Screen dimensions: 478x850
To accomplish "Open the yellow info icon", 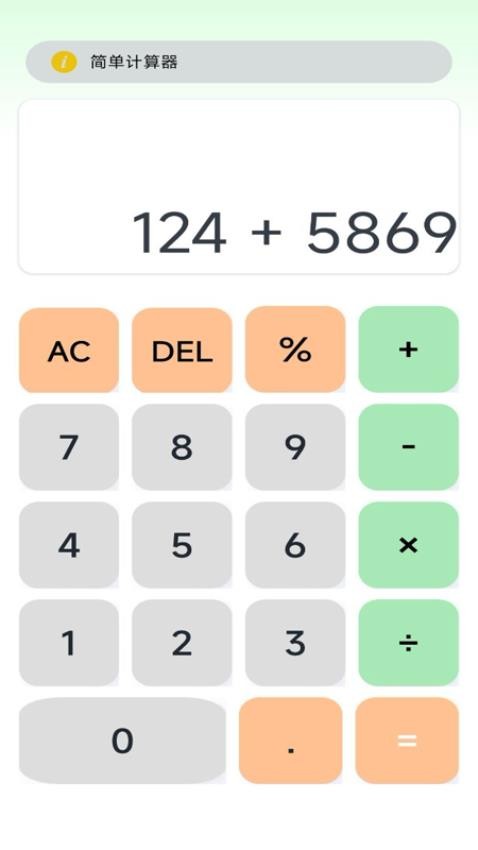I will (x=64, y=62).
